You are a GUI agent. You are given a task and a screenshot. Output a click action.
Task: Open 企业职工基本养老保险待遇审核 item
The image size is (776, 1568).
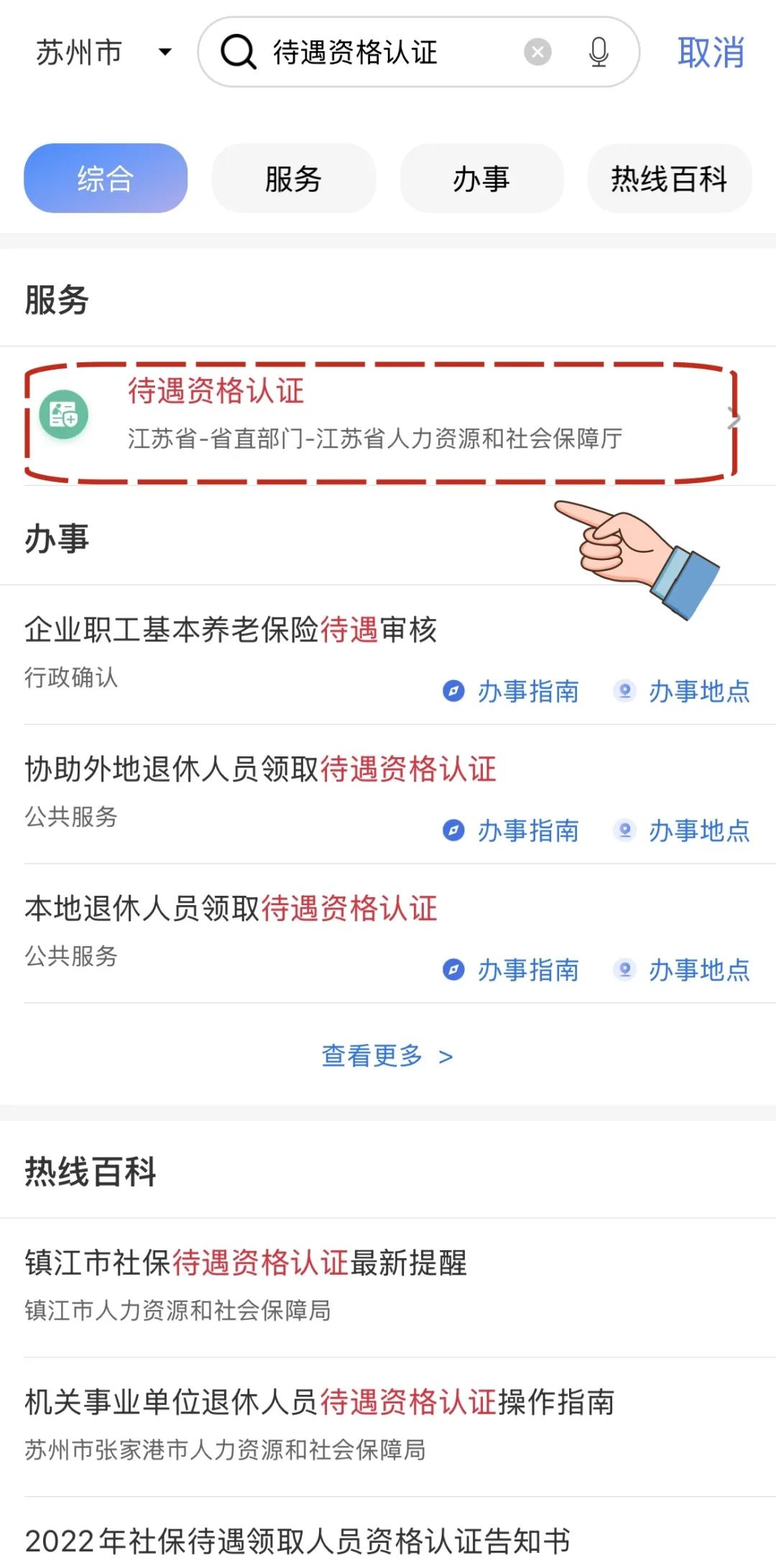[231, 630]
